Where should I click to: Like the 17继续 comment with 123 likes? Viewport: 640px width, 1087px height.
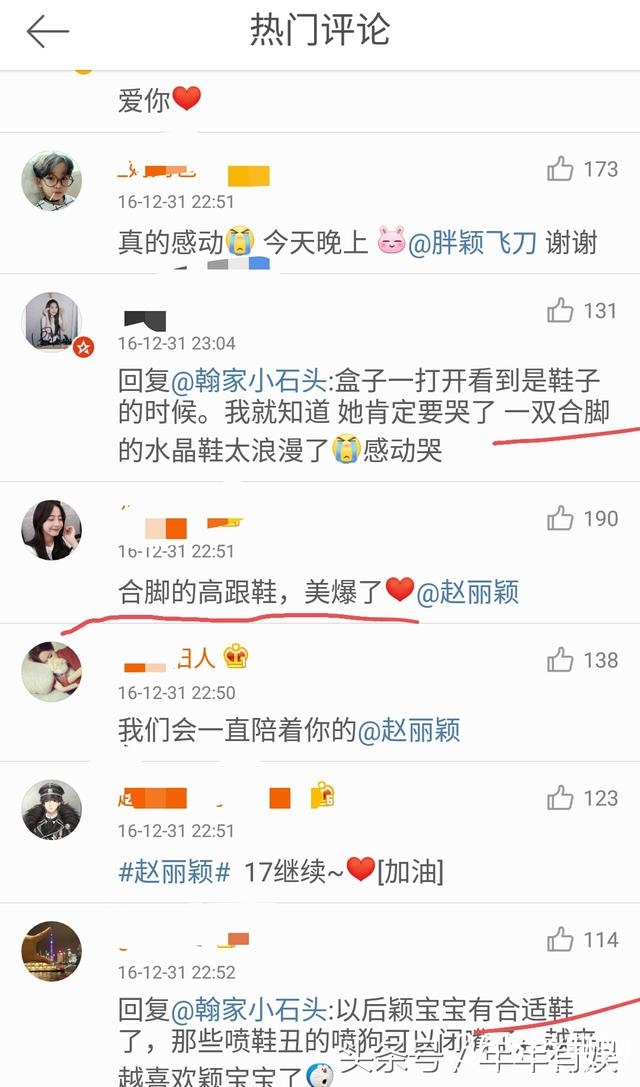pyautogui.click(x=560, y=798)
